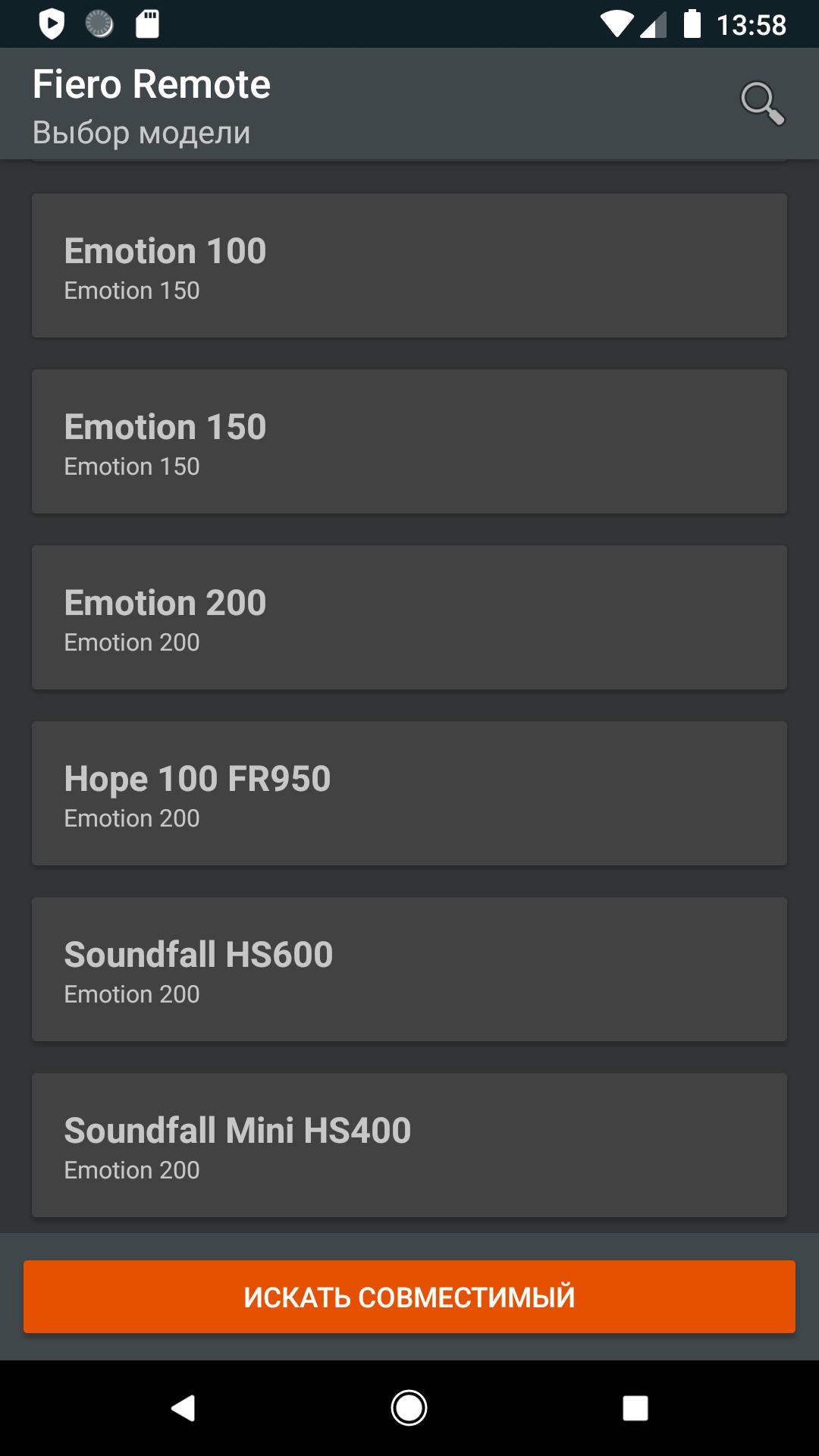Screen dimensions: 819x1456
Task: Select Hope 100 FR950 model
Action: pos(409,793)
